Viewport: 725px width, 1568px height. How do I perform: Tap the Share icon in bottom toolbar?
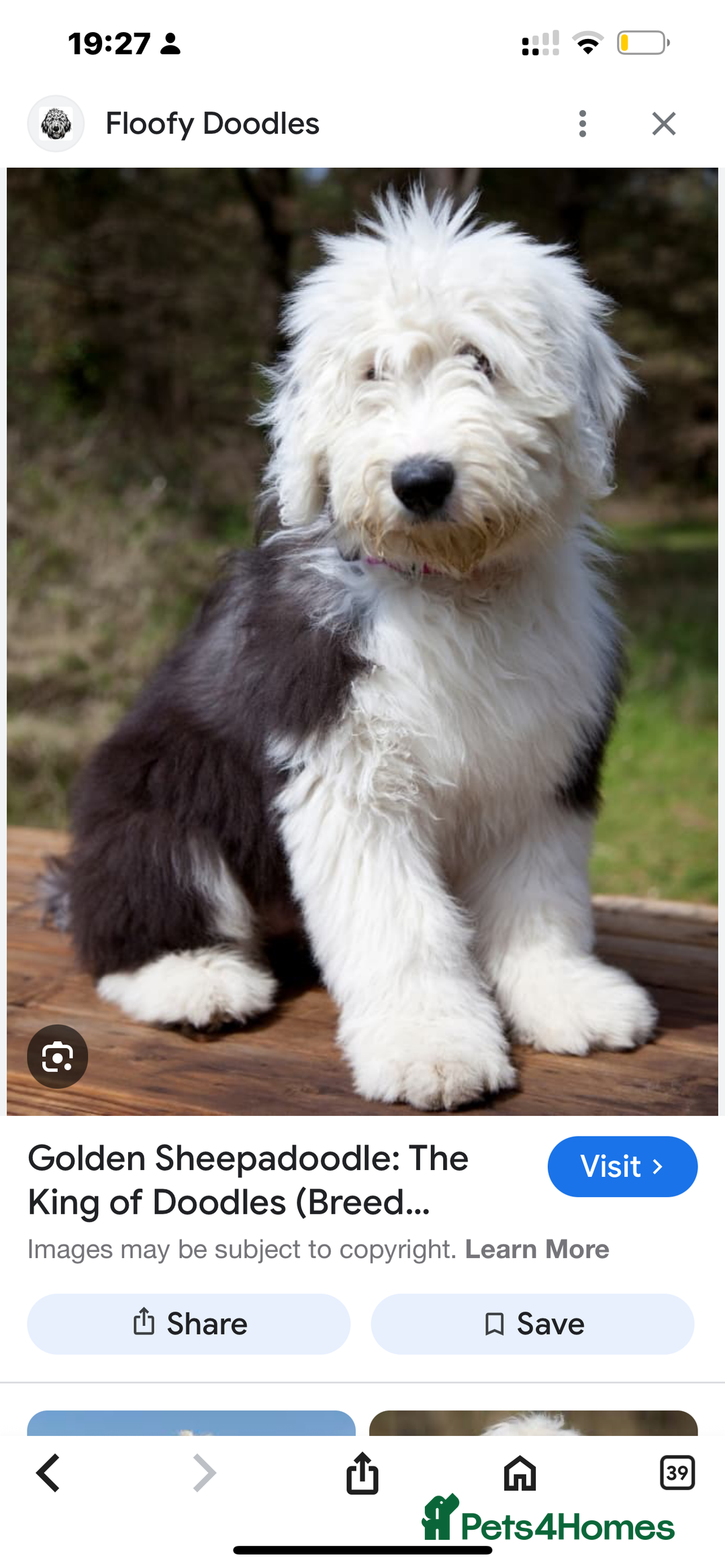362,1473
